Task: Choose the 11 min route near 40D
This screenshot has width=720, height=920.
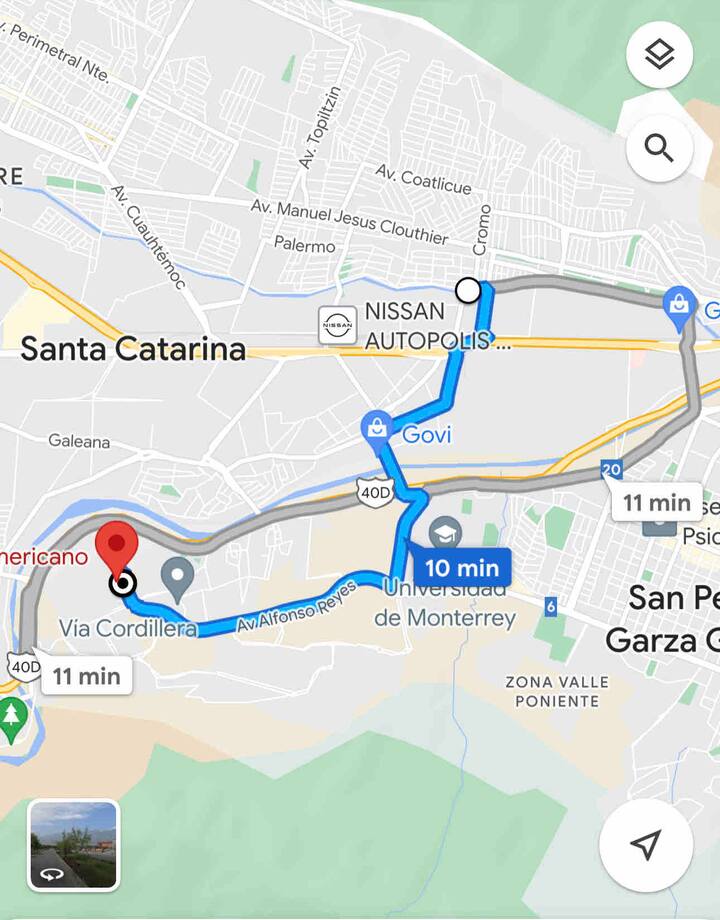Action: click(86, 676)
